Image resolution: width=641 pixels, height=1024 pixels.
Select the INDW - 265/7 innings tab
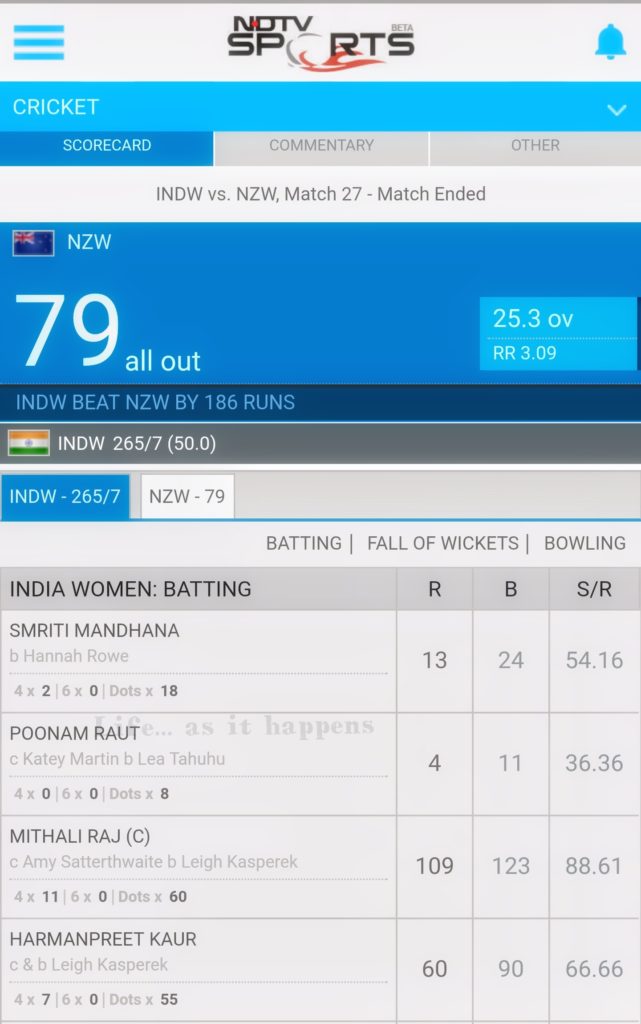[x=65, y=497]
